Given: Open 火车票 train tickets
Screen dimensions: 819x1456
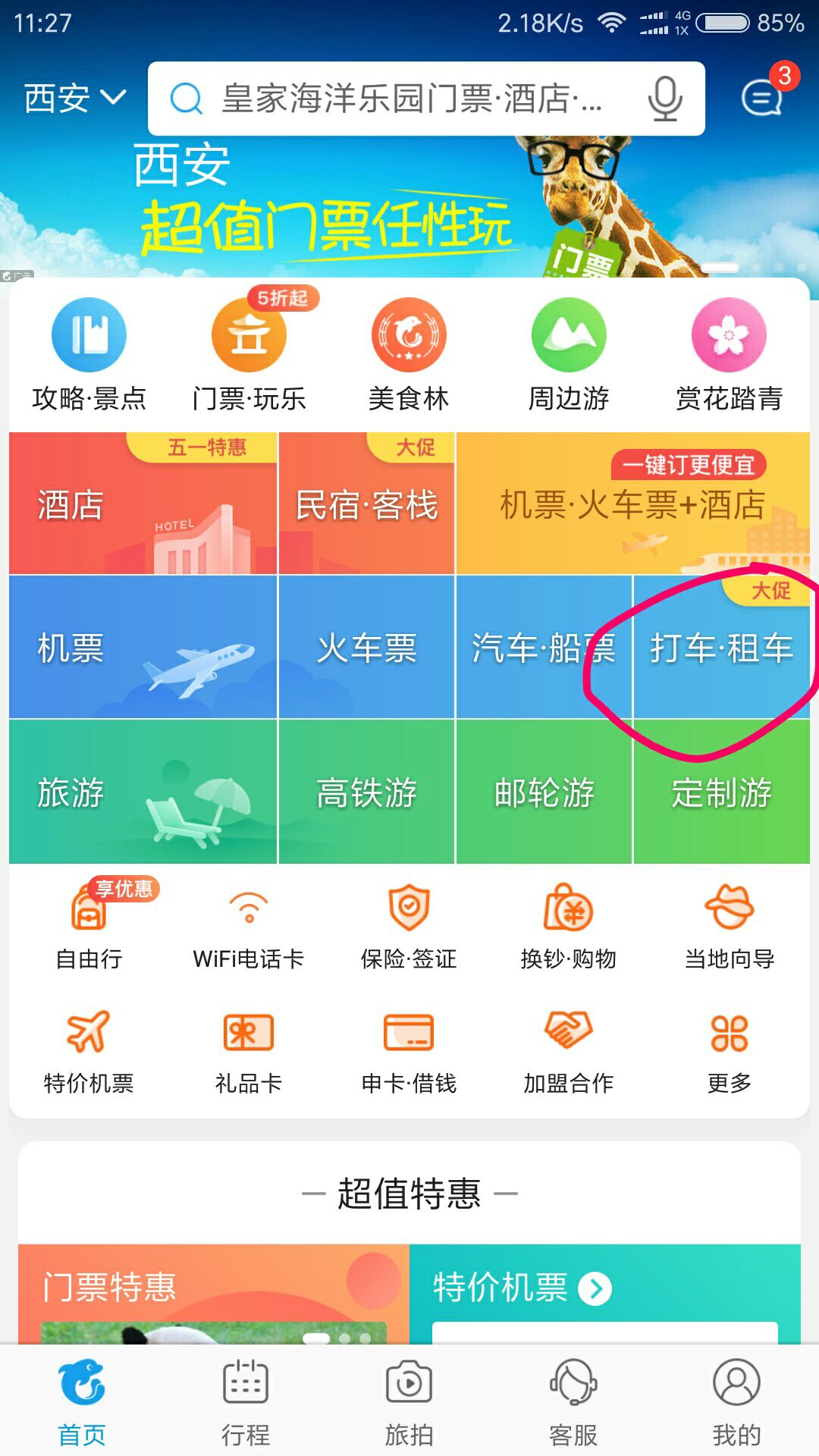Looking at the screenshot, I should 366,648.
